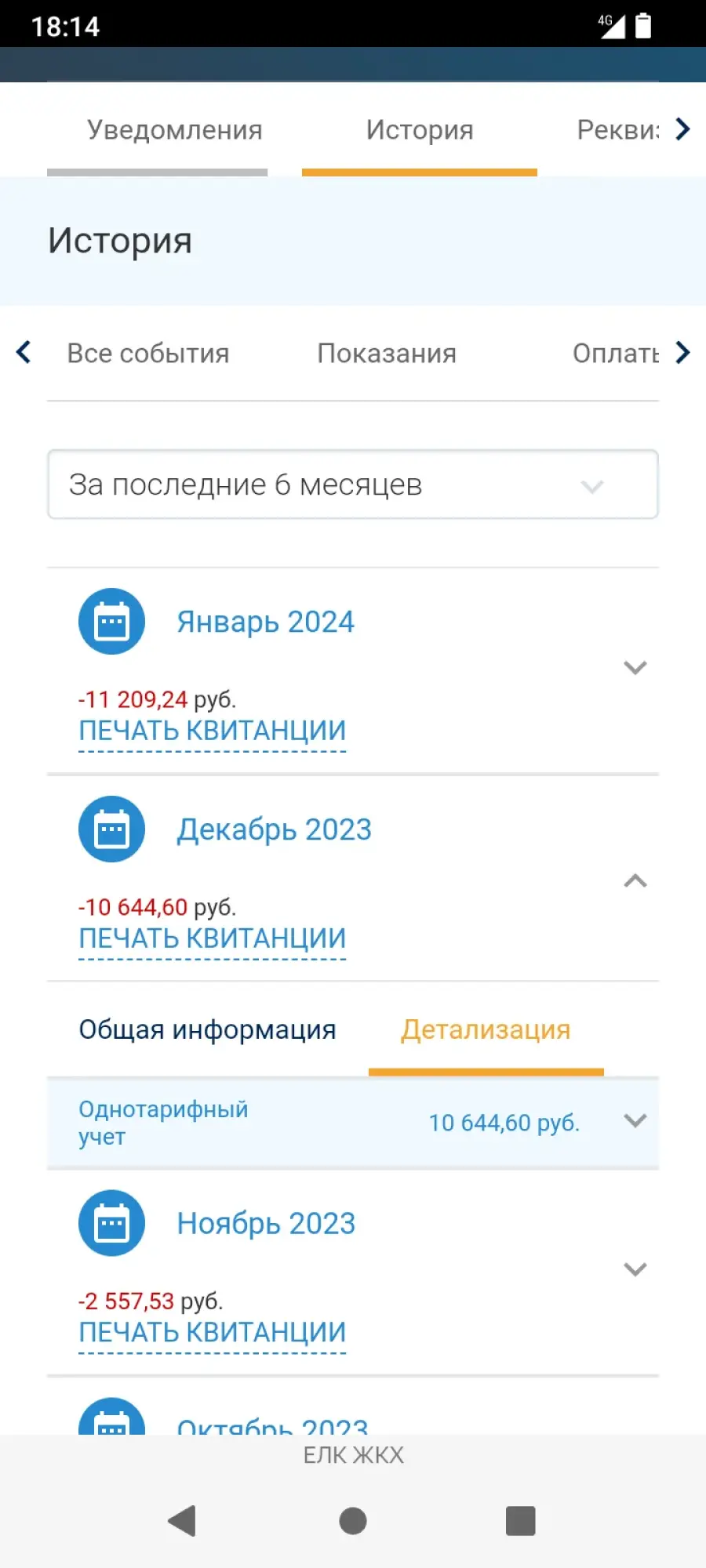Select the Детализация tab

coord(486,1029)
